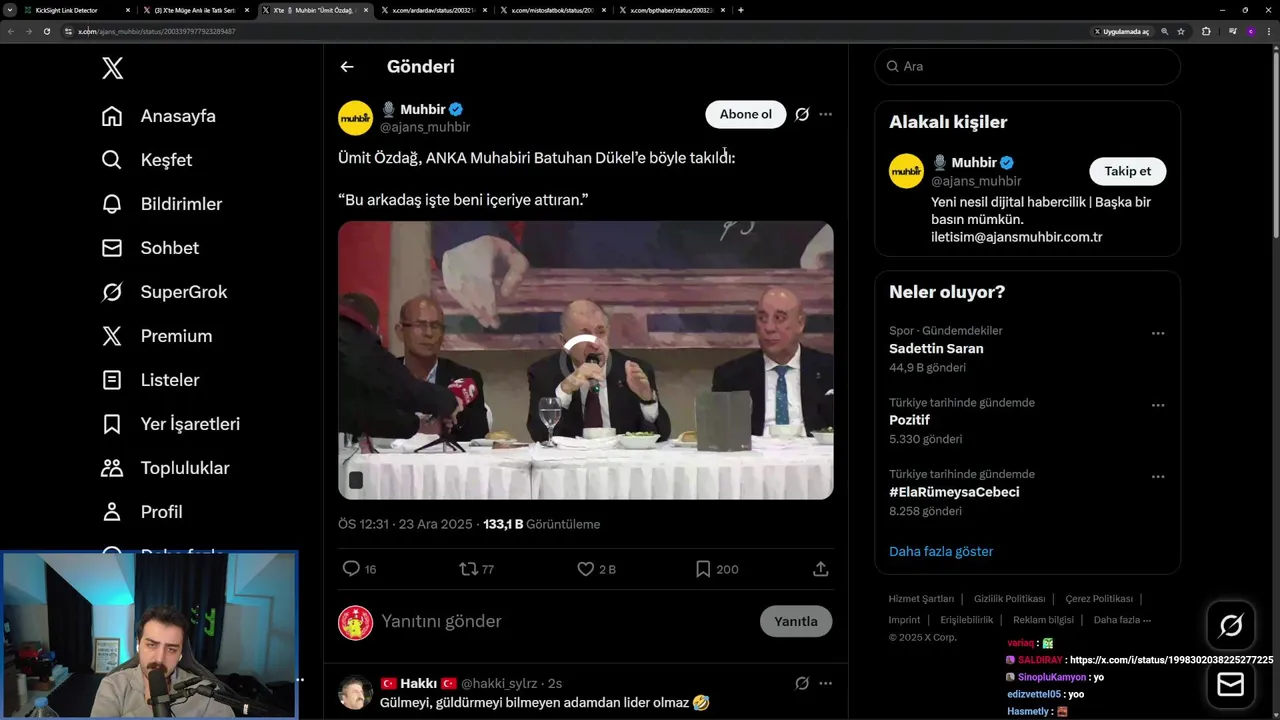Follow Muhbir with Takip et
Viewport: 1280px width, 720px height.
[1127, 171]
